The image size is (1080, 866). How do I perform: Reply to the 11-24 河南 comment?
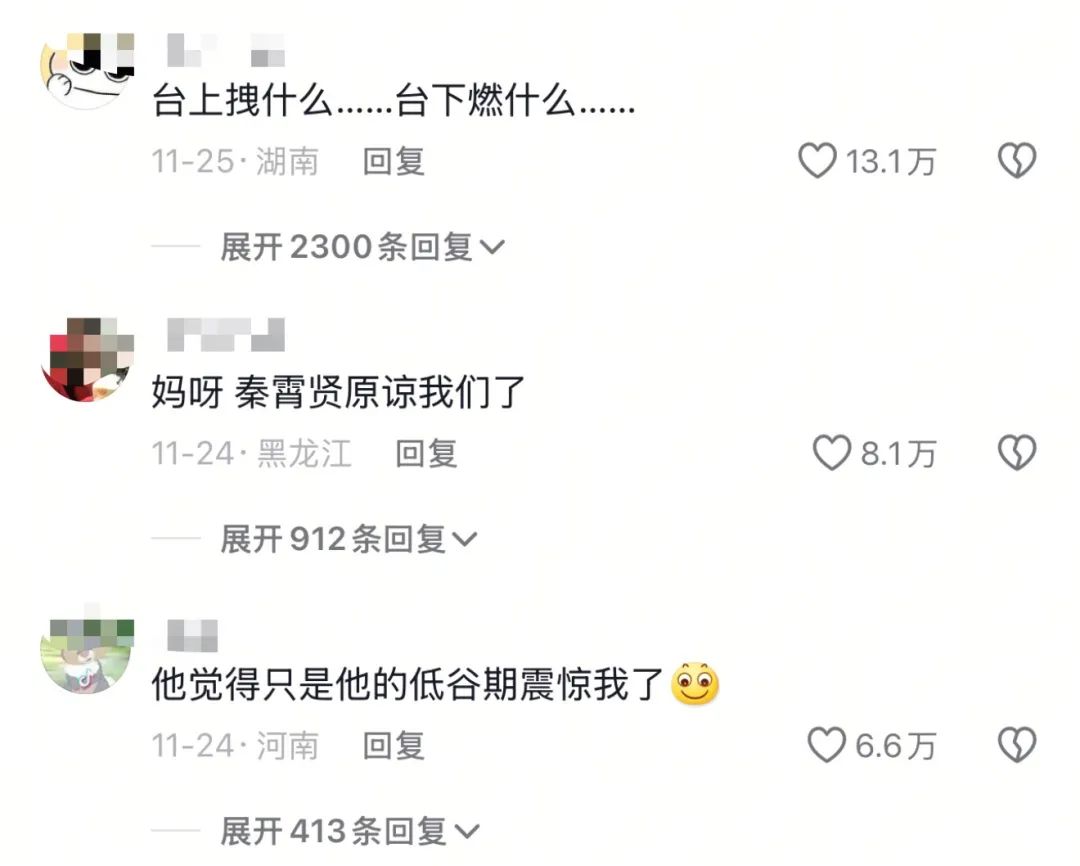[393, 746]
